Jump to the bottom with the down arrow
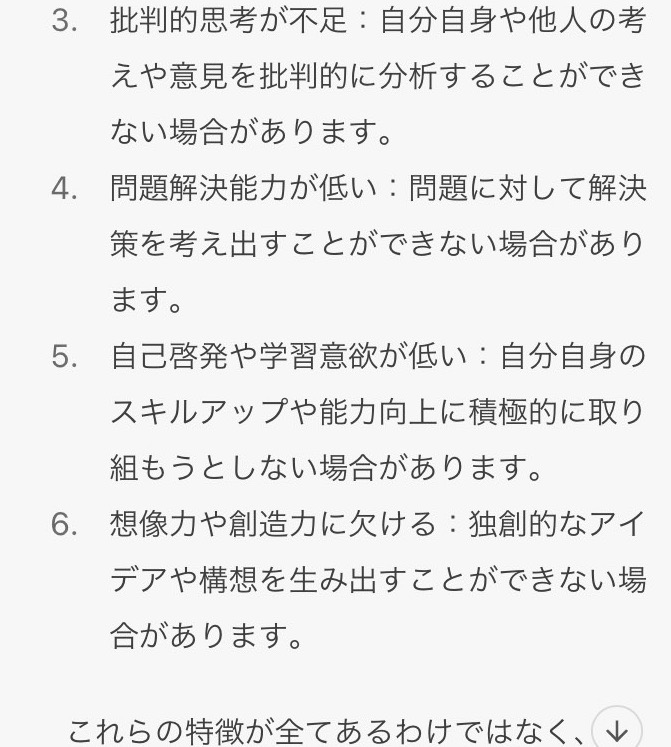 click(616, 729)
